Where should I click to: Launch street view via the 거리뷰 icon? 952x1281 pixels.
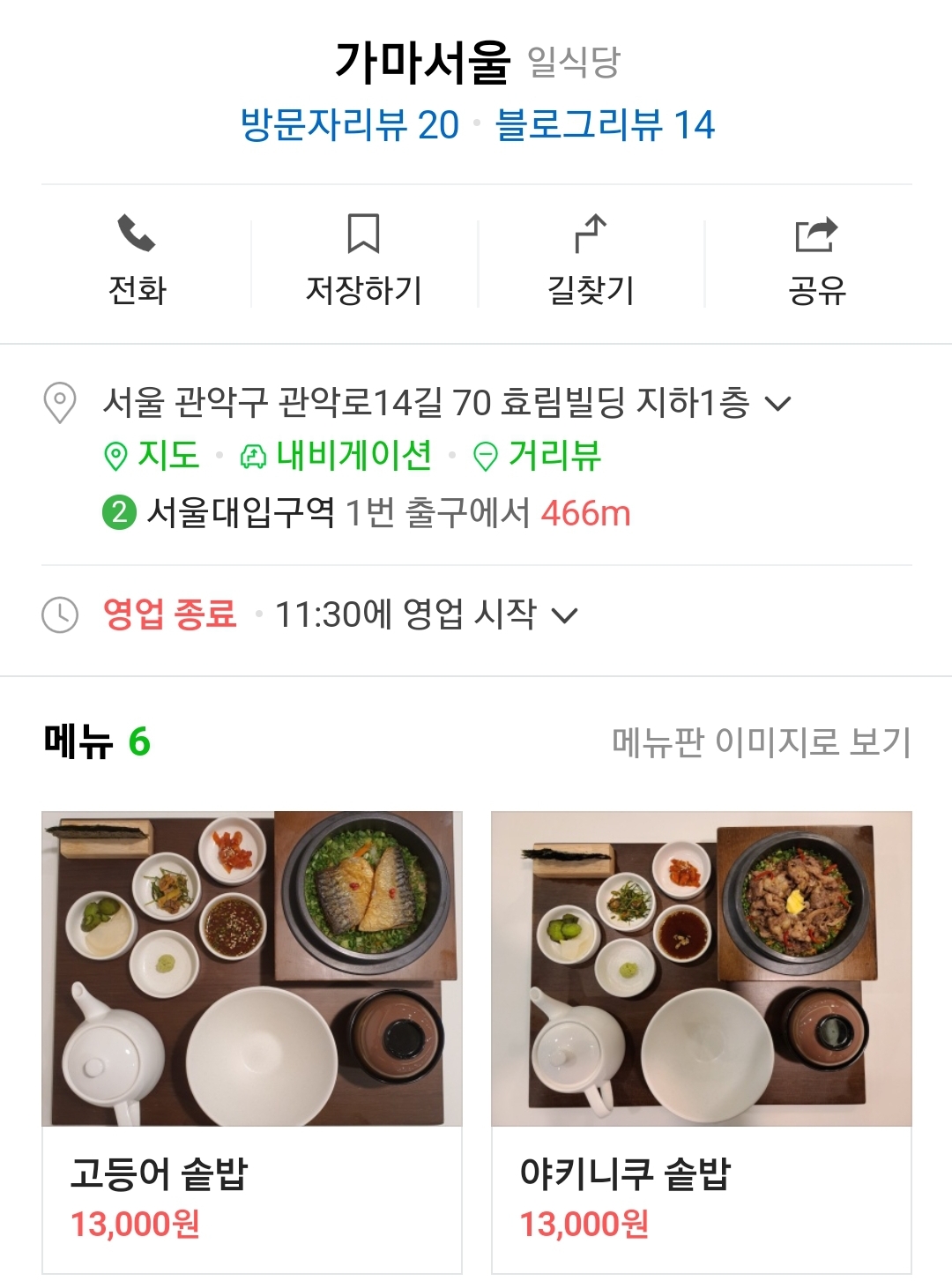486,455
